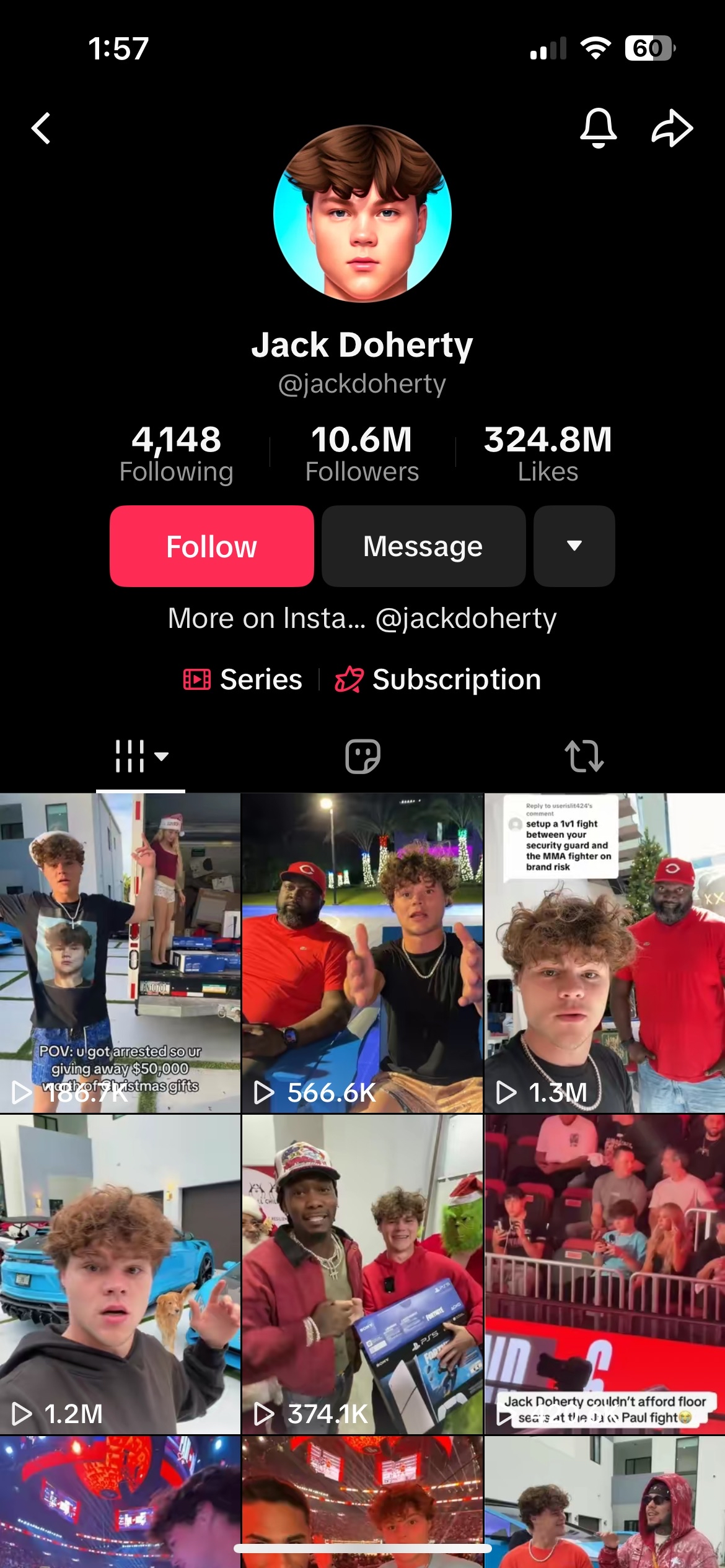
Task: Tap the profile avatar picture
Action: tap(362, 214)
